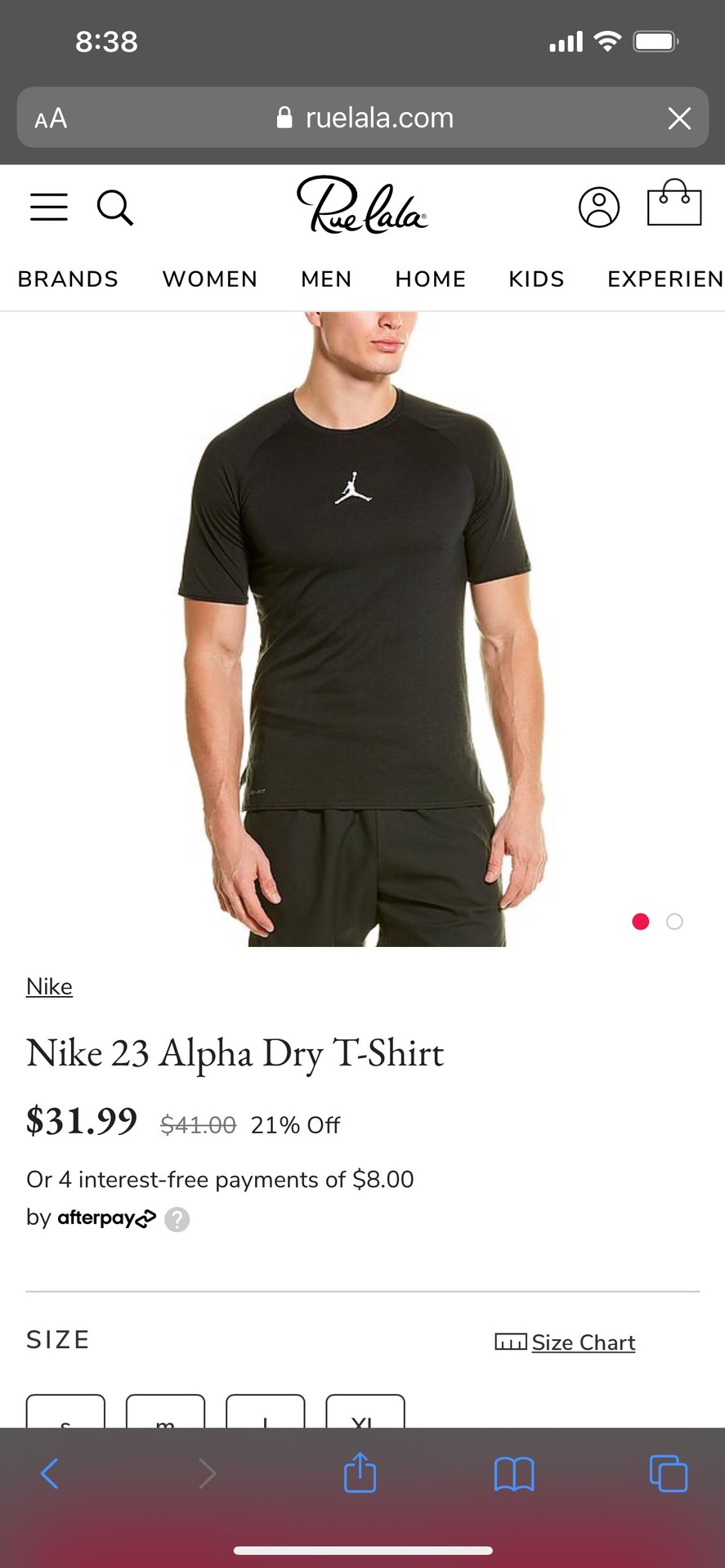
Task: Open the hamburger menu
Action: (x=49, y=208)
